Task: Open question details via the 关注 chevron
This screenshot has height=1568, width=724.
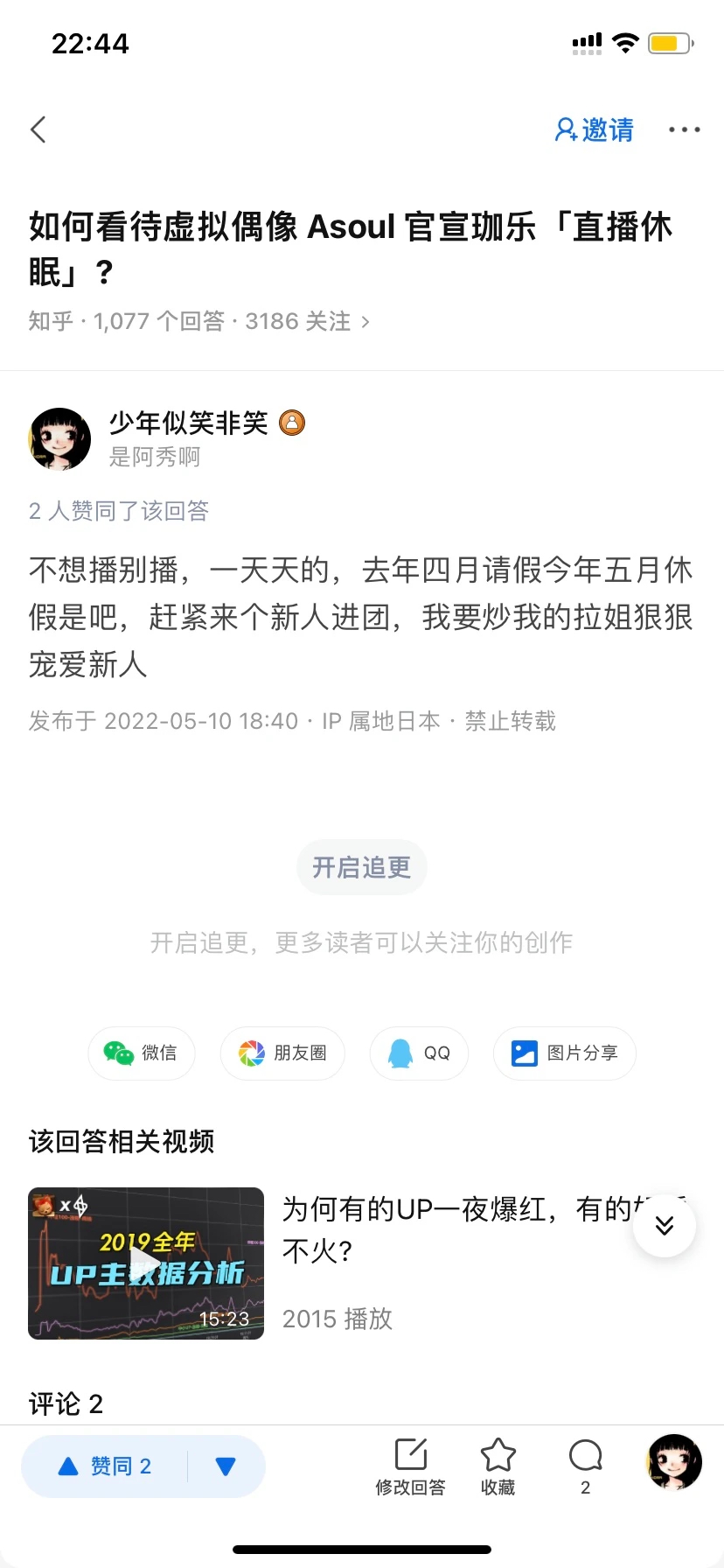Action: [365, 322]
